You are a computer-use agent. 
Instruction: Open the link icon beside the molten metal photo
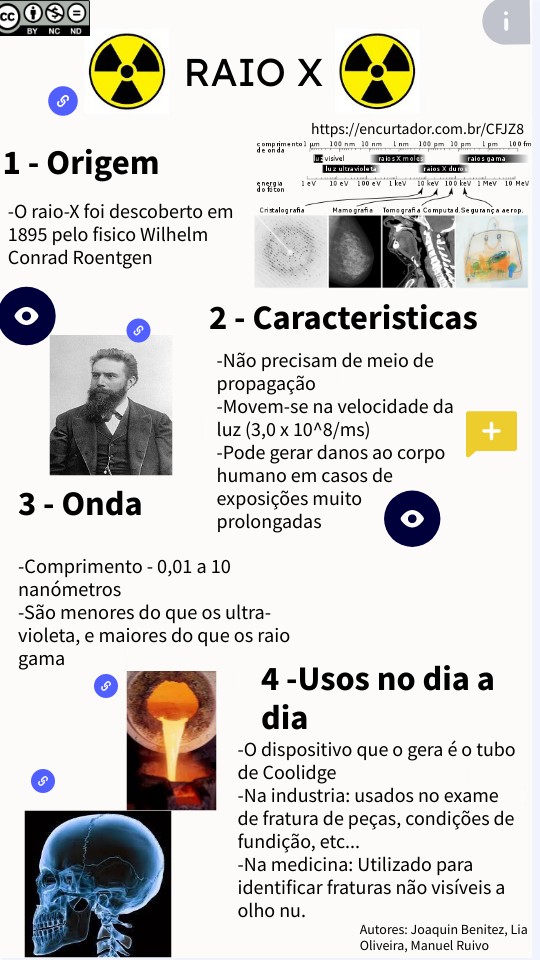[x=106, y=686]
